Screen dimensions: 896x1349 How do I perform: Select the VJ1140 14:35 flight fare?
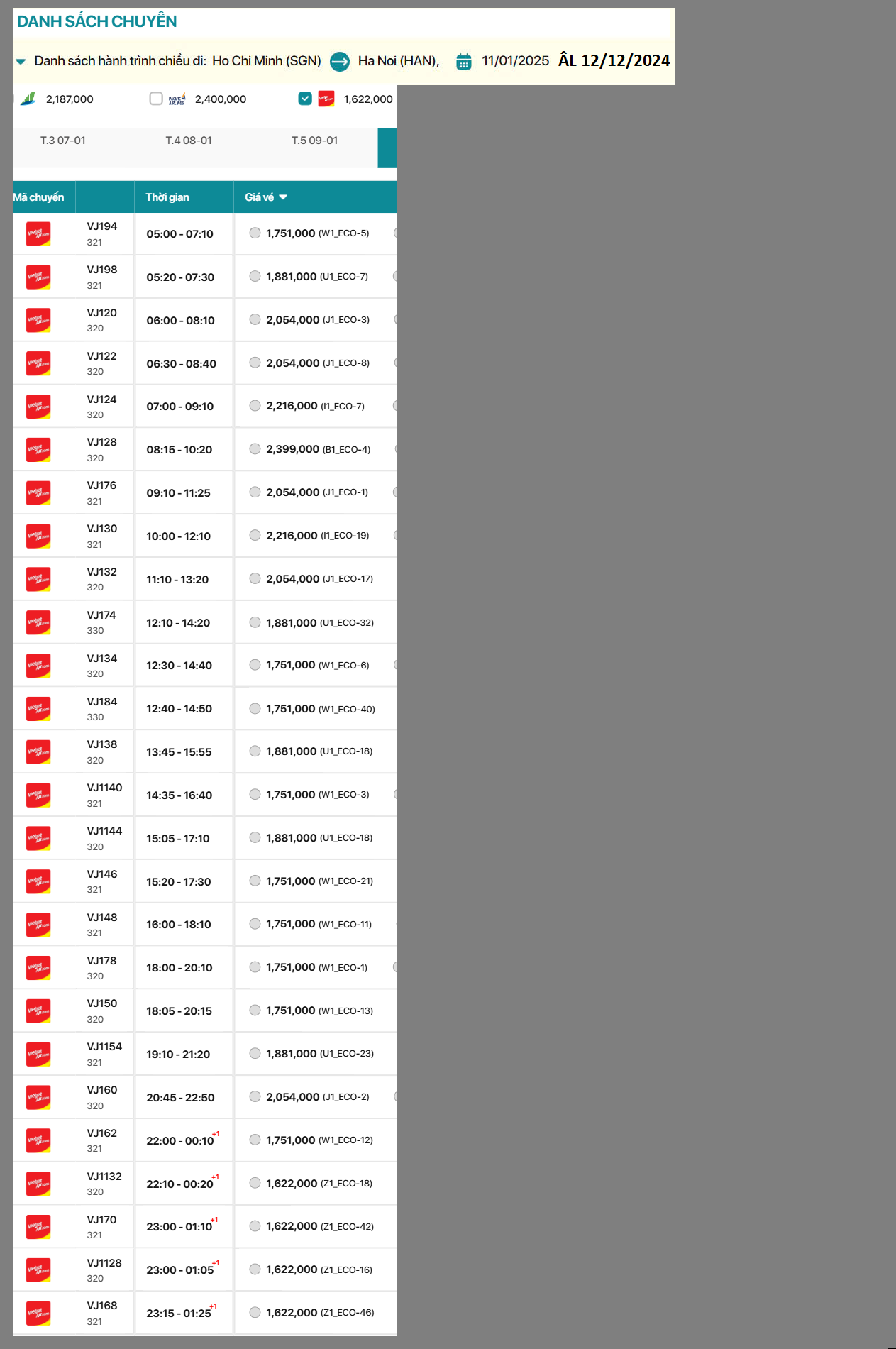(x=255, y=795)
